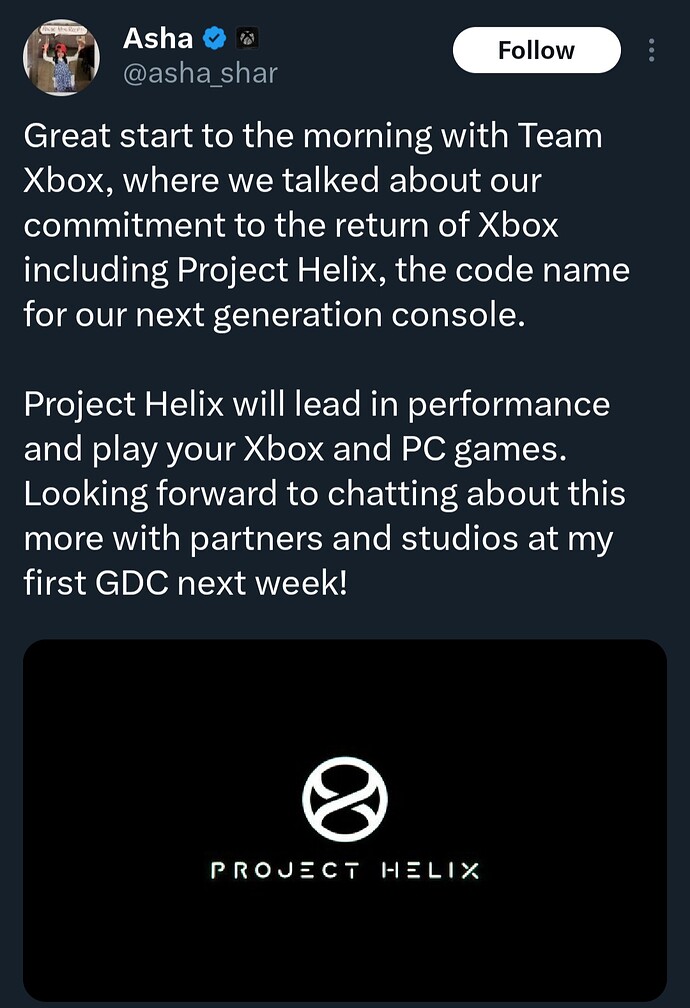Open the post's overflow menu
The height and width of the screenshot is (1008, 690).
click(652, 50)
